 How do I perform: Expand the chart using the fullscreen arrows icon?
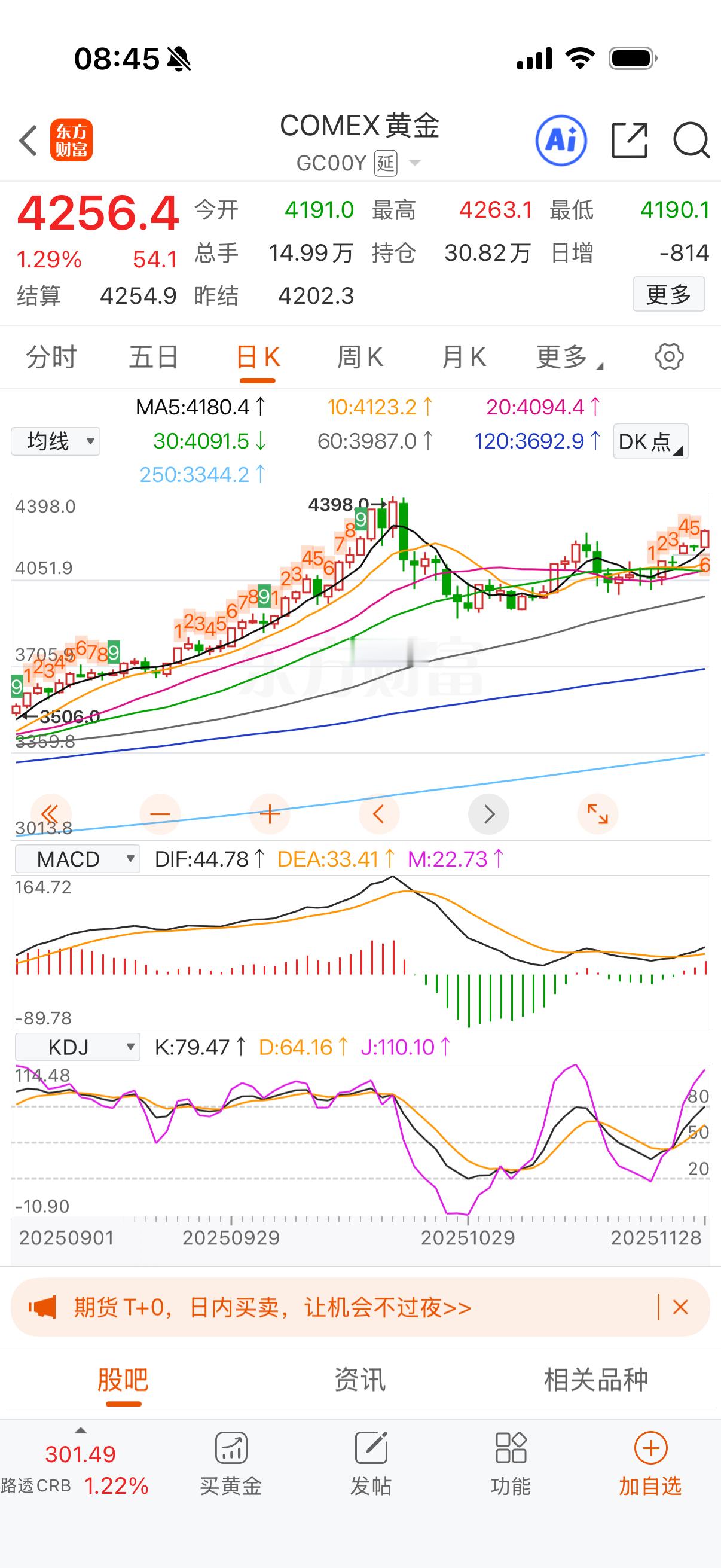(x=597, y=813)
